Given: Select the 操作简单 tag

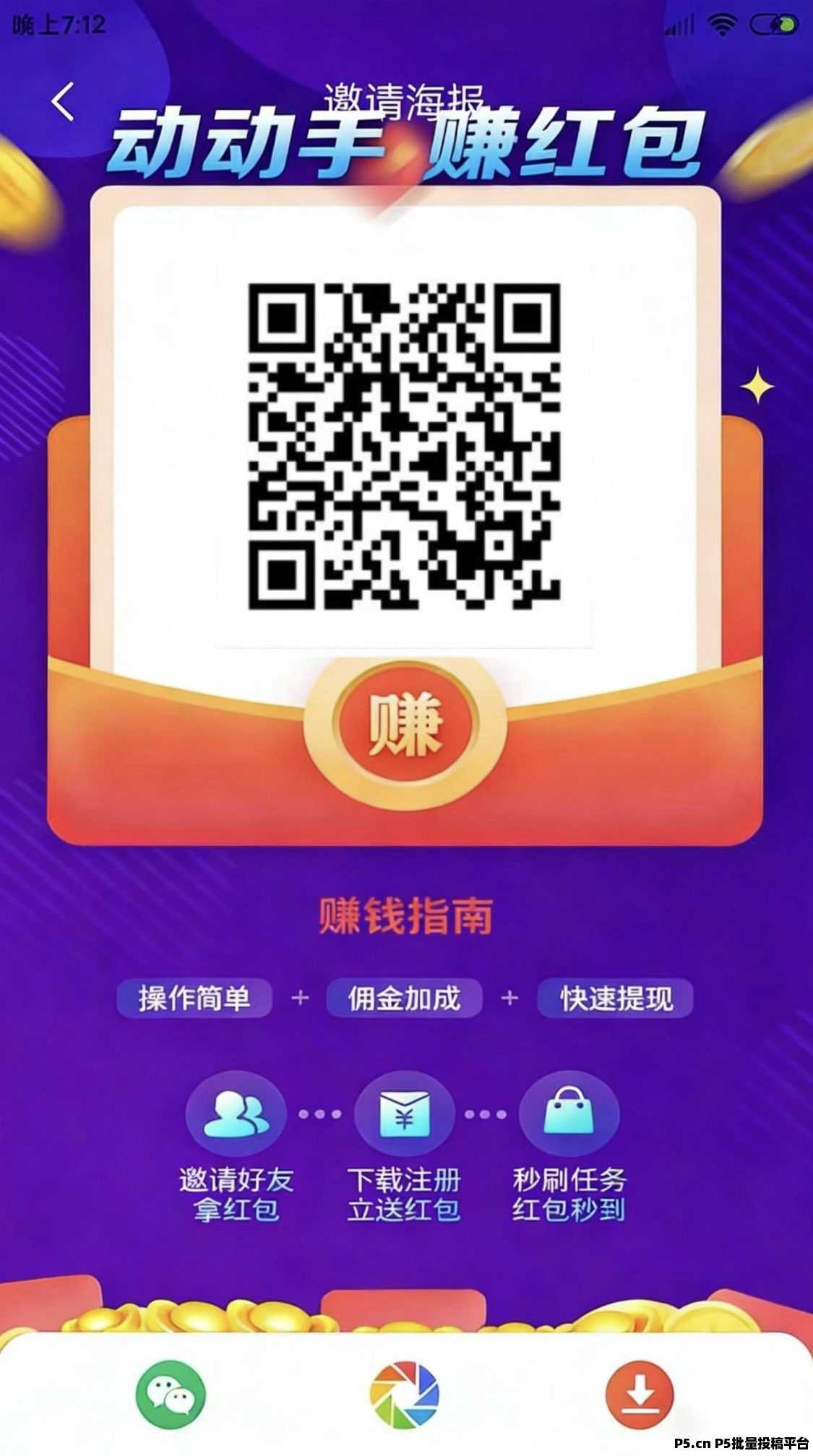Looking at the screenshot, I should coord(194,998).
